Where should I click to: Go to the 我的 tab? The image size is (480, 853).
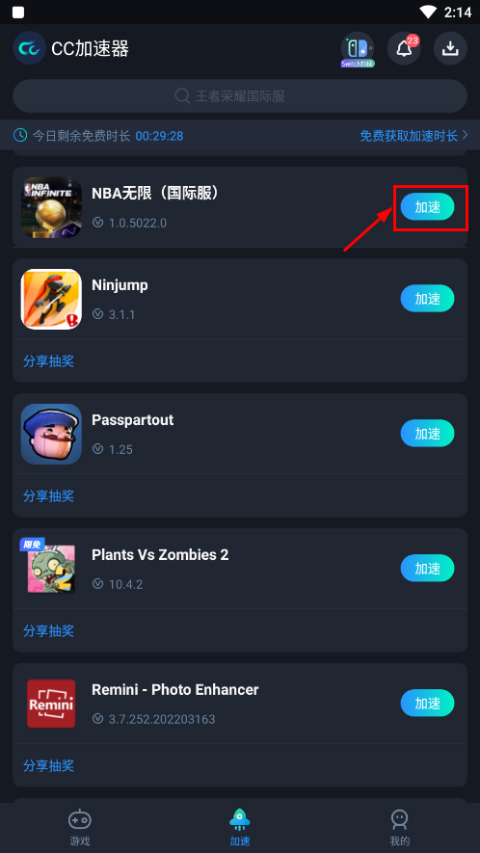click(400, 827)
